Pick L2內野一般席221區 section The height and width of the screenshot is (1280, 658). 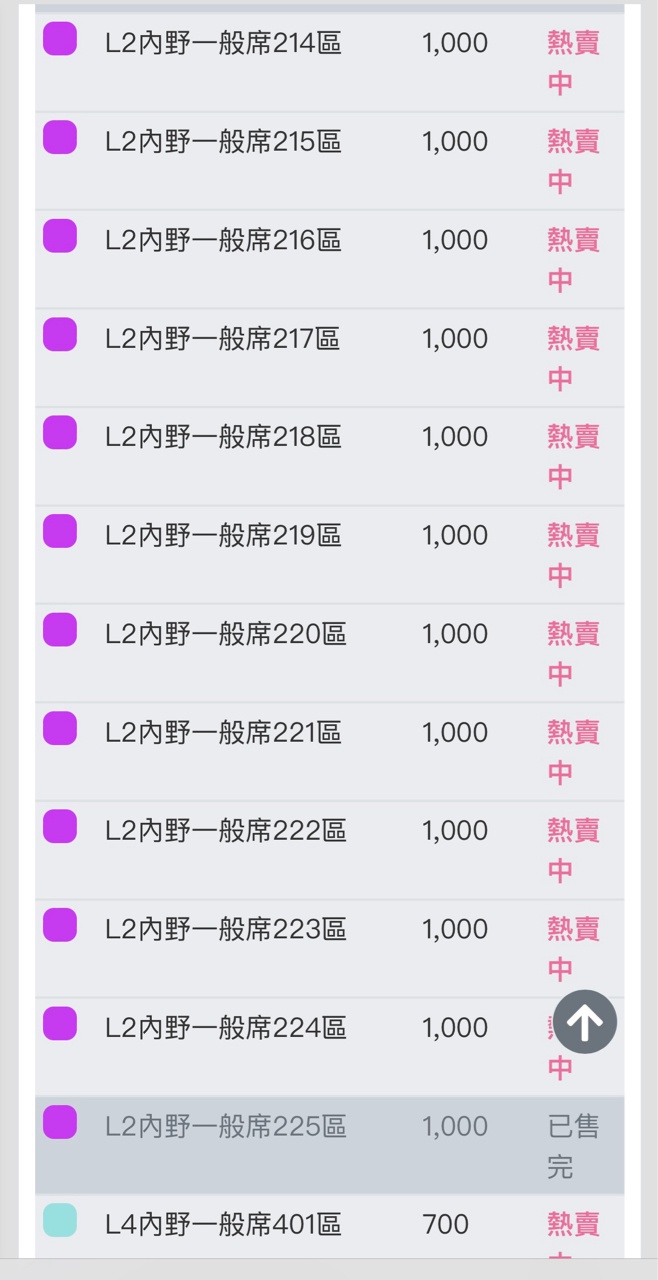[x=223, y=733]
